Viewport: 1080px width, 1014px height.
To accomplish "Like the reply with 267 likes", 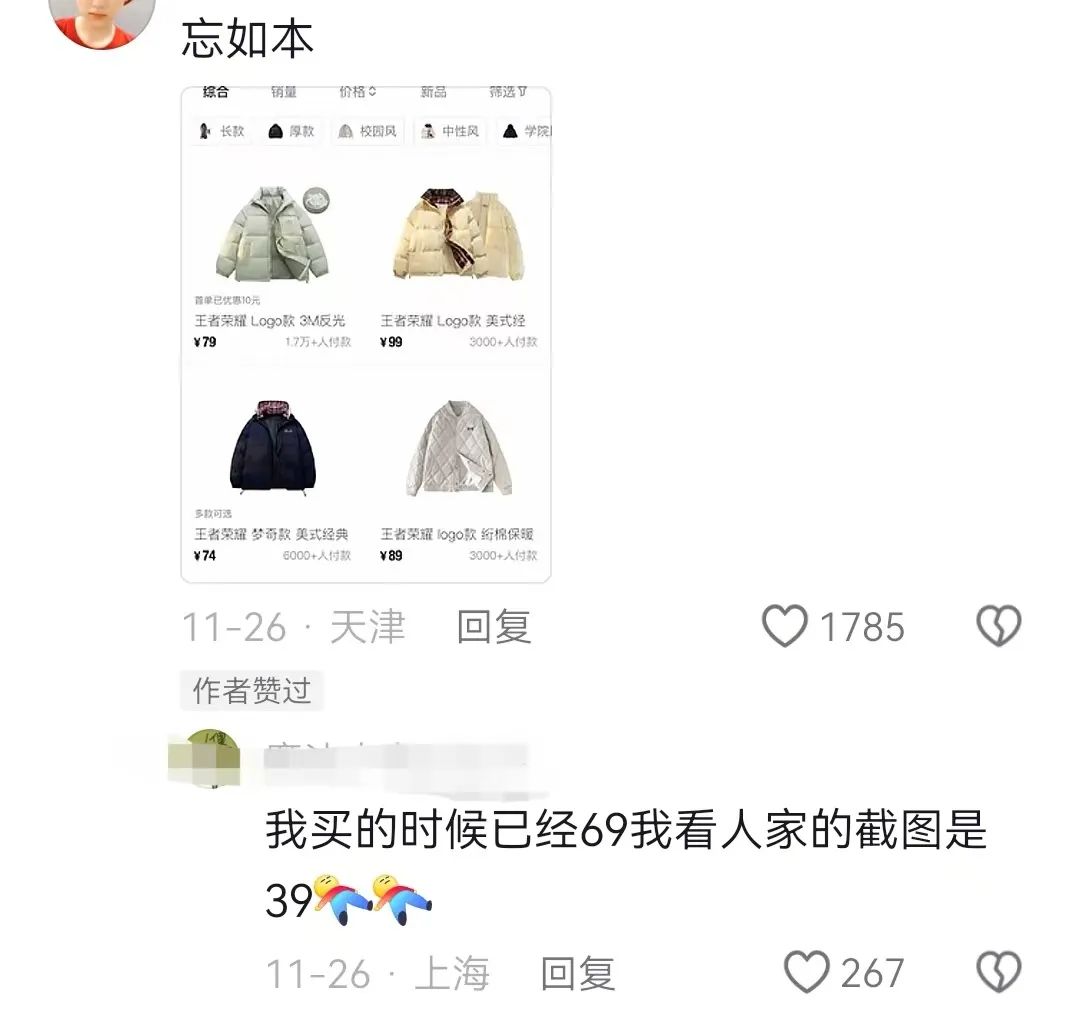I will click(806, 972).
